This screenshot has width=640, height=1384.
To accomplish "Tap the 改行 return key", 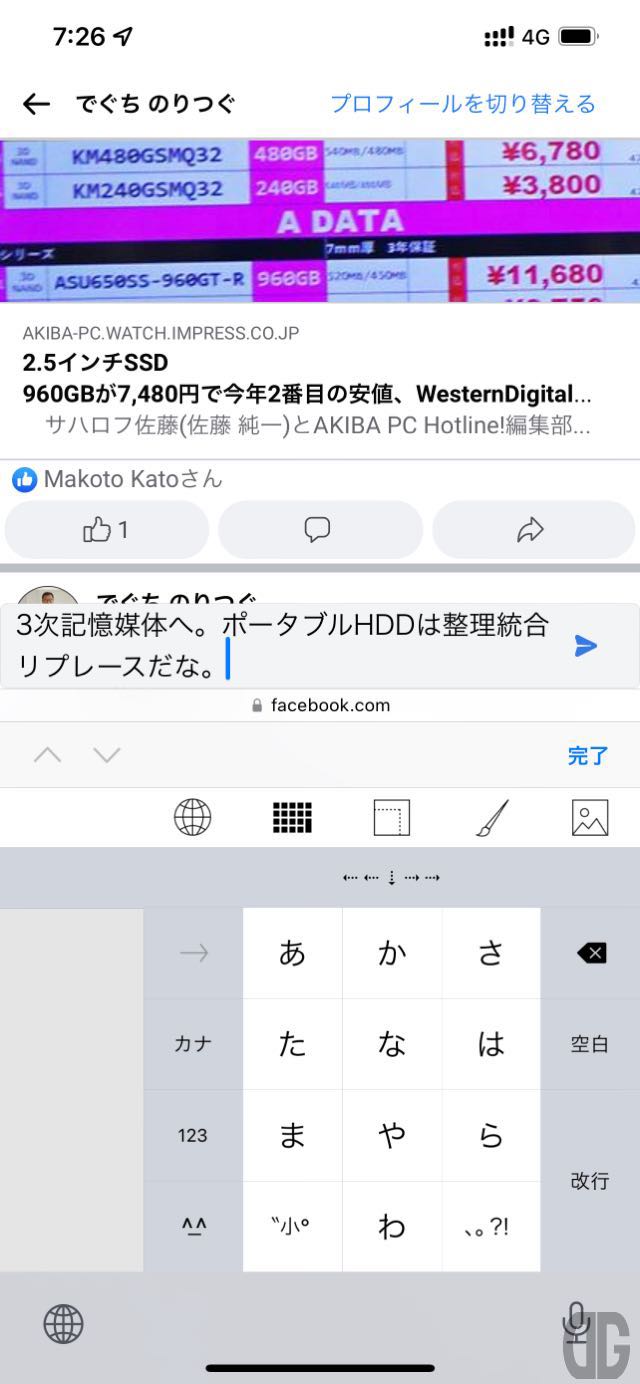I will [x=590, y=1180].
